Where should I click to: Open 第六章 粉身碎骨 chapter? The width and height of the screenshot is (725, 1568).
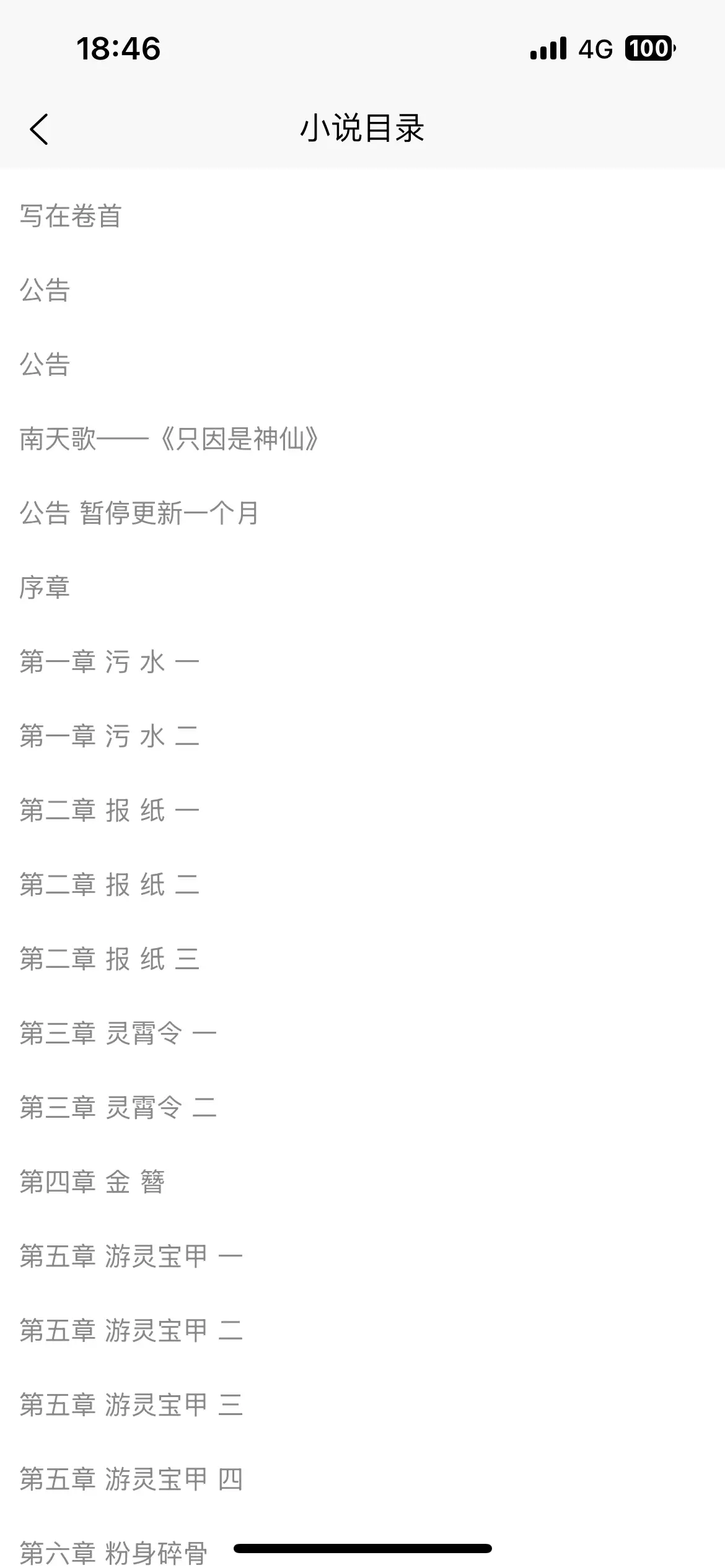(113, 1553)
